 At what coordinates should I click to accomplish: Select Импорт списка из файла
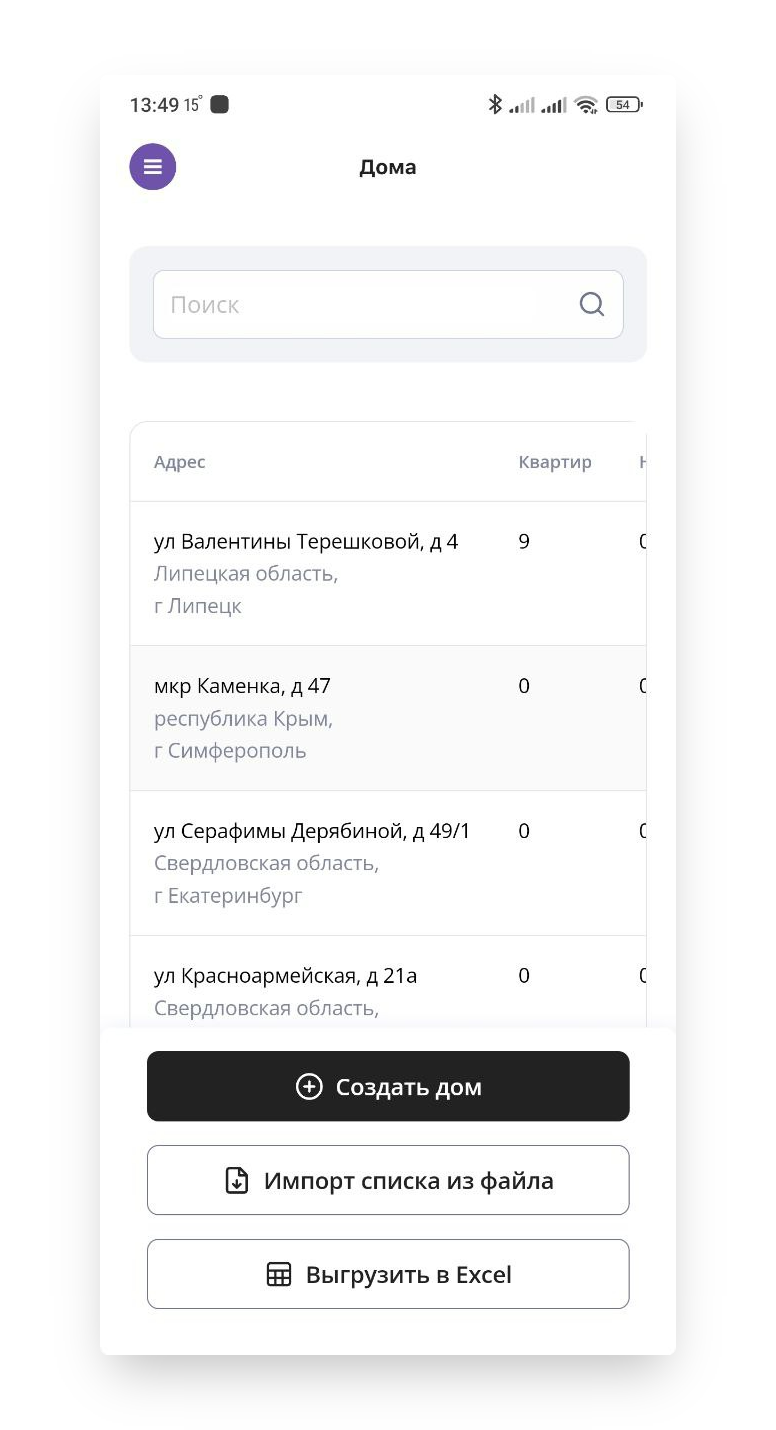coord(388,1180)
